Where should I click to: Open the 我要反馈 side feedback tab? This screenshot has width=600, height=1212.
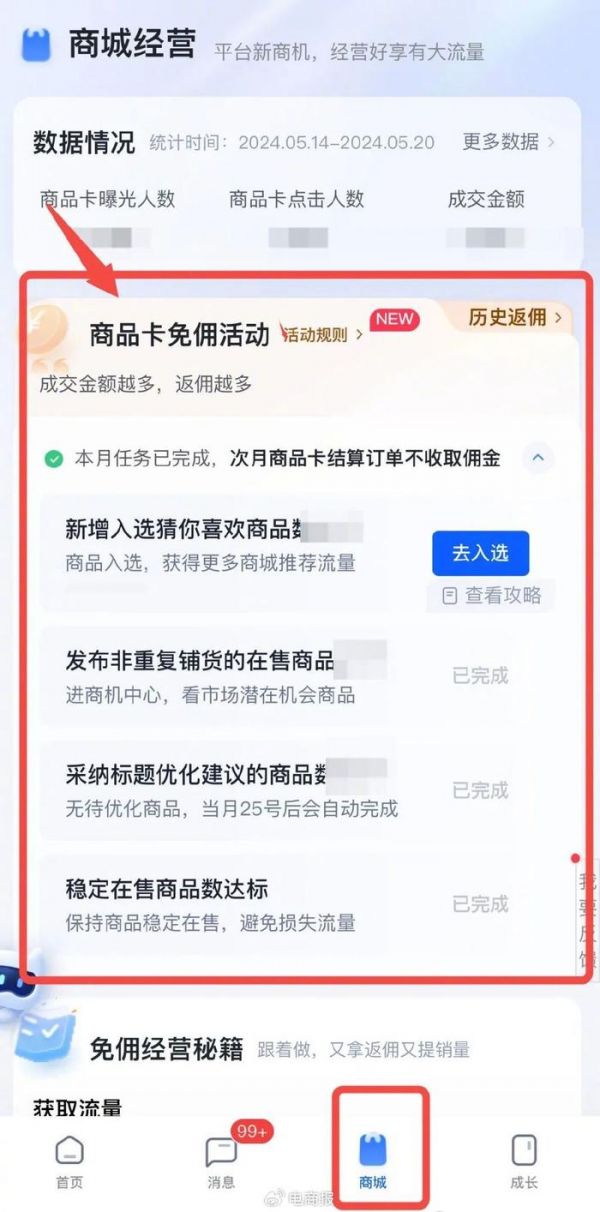click(x=588, y=922)
